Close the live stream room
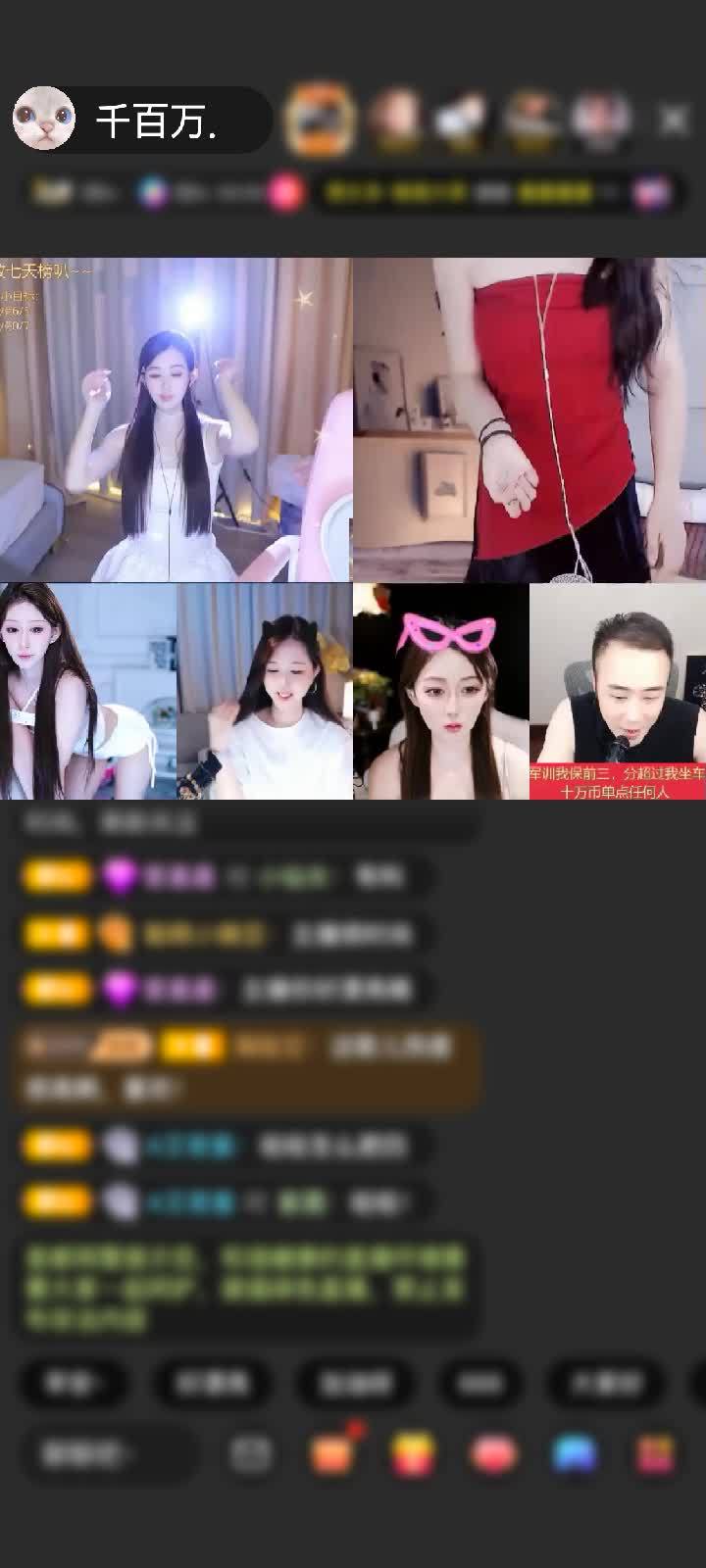Screen dimensions: 706x1568 click(x=674, y=121)
